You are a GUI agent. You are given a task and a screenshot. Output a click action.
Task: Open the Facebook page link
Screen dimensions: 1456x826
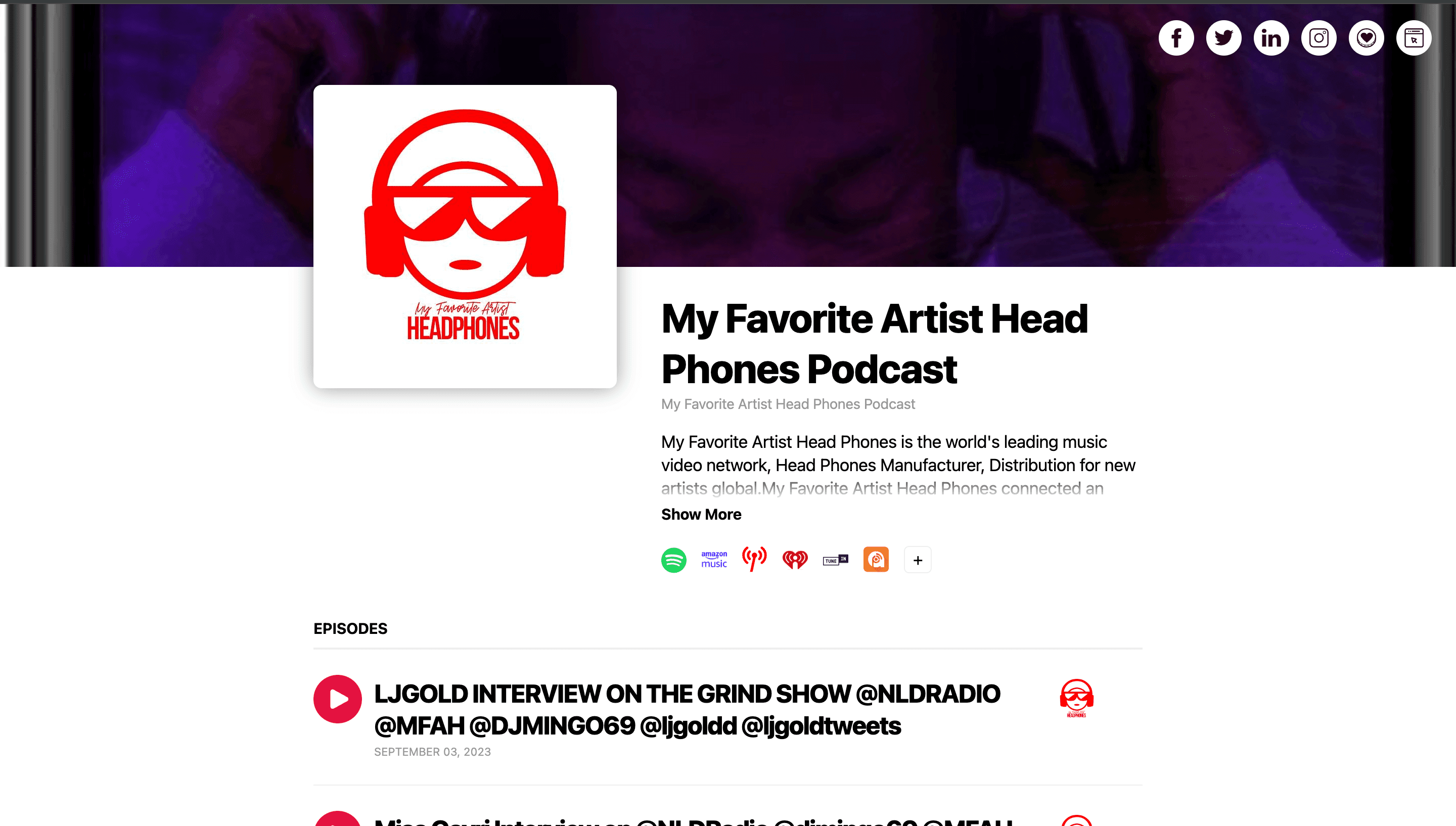pyautogui.click(x=1176, y=38)
